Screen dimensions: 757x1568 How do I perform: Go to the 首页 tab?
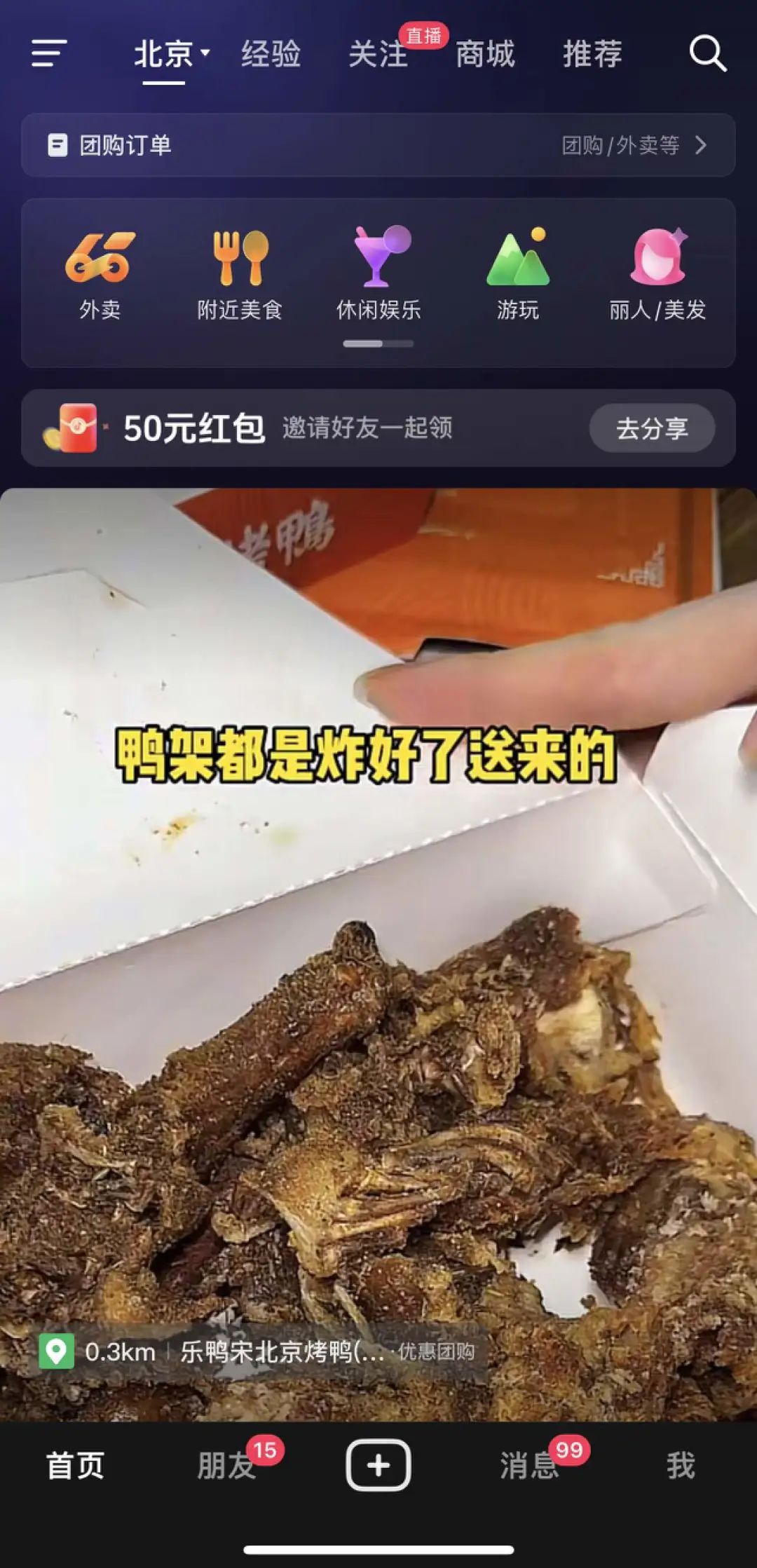[x=76, y=1465]
